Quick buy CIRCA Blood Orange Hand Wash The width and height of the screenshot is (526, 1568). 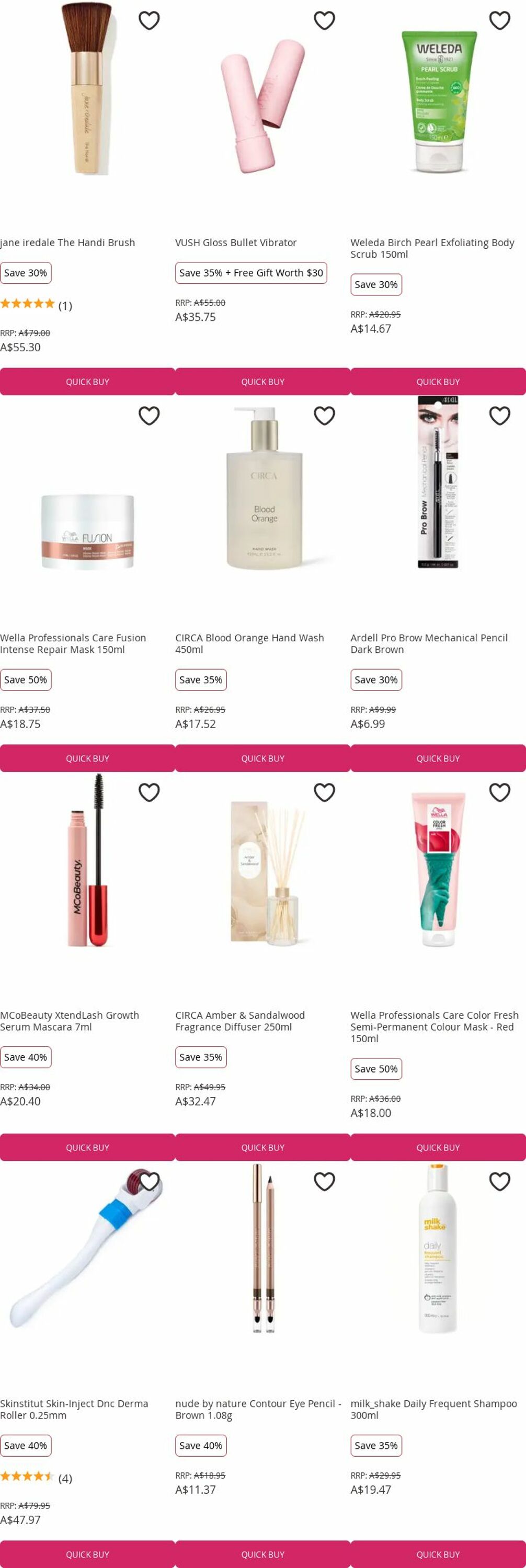click(x=262, y=758)
